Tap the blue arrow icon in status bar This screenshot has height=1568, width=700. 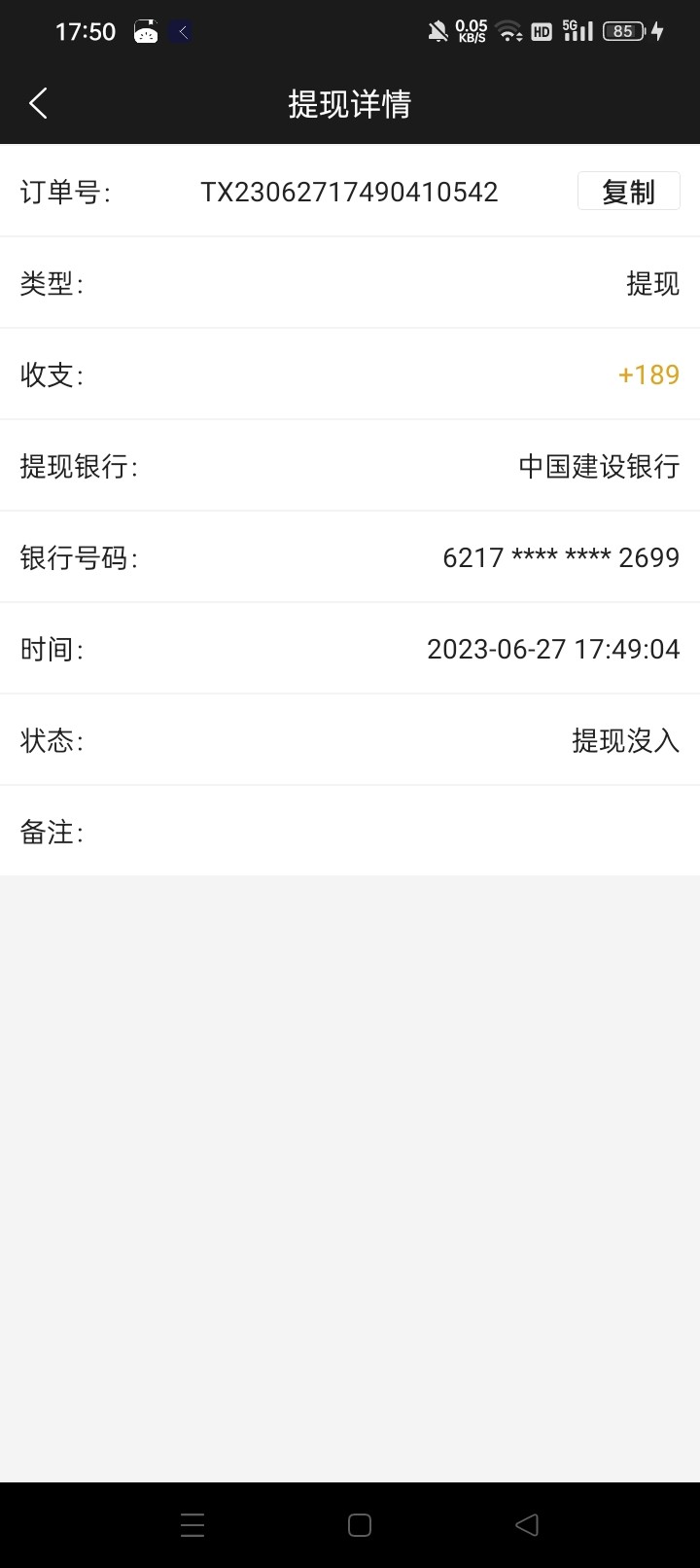click(x=179, y=31)
